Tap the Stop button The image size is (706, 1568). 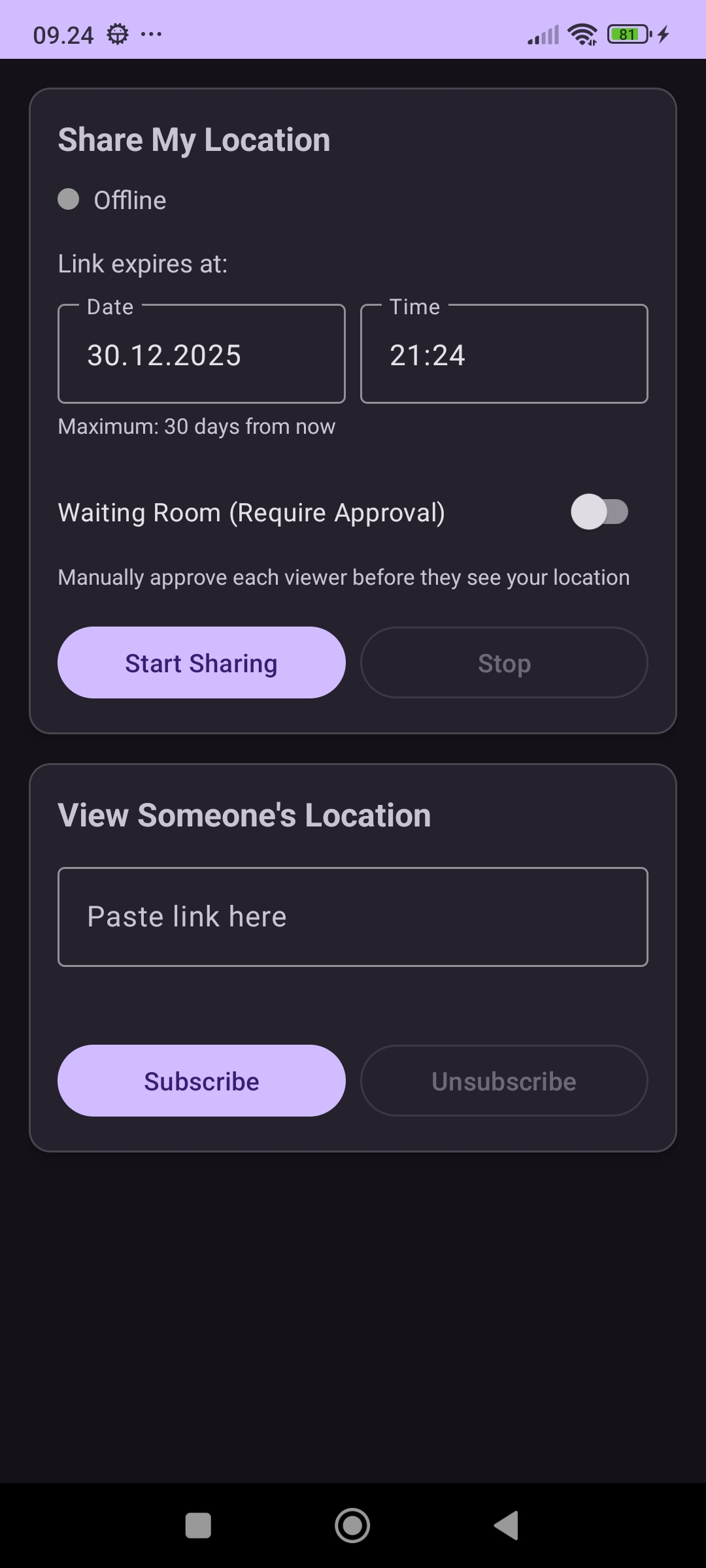(504, 662)
